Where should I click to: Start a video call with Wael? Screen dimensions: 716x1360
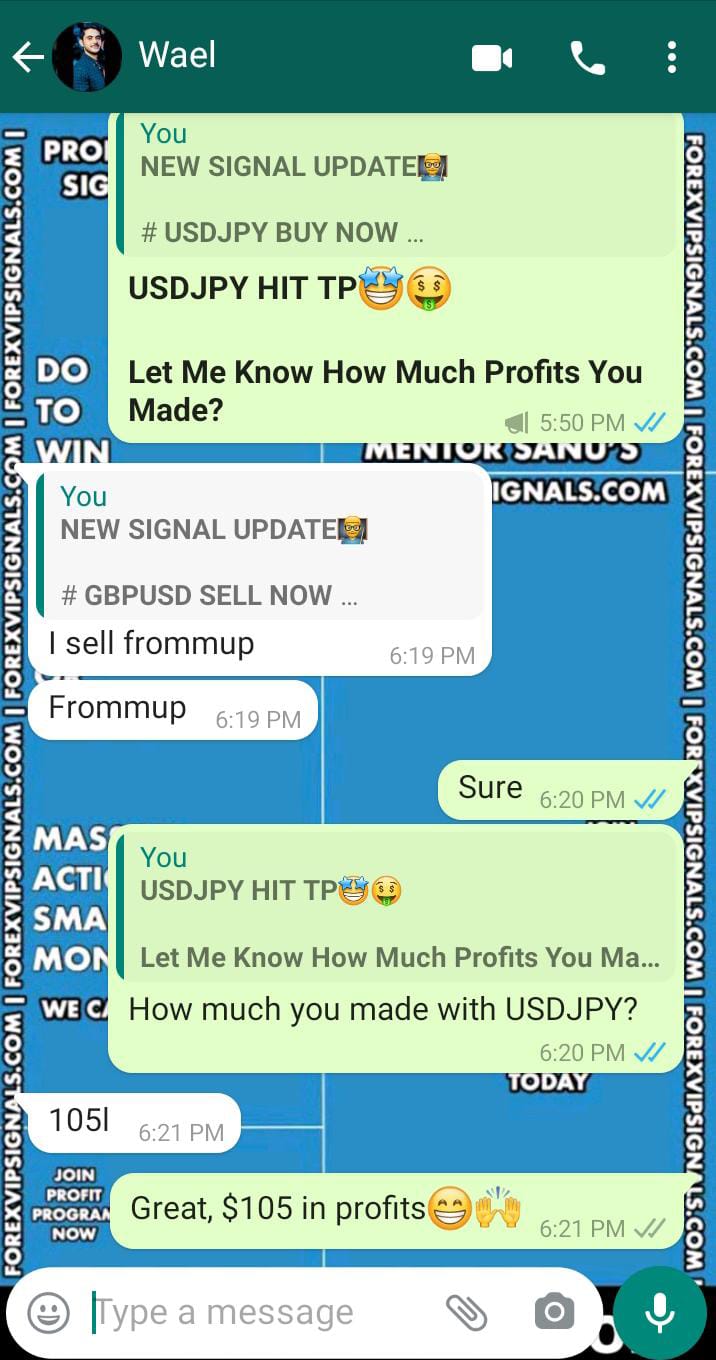(x=492, y=58)
